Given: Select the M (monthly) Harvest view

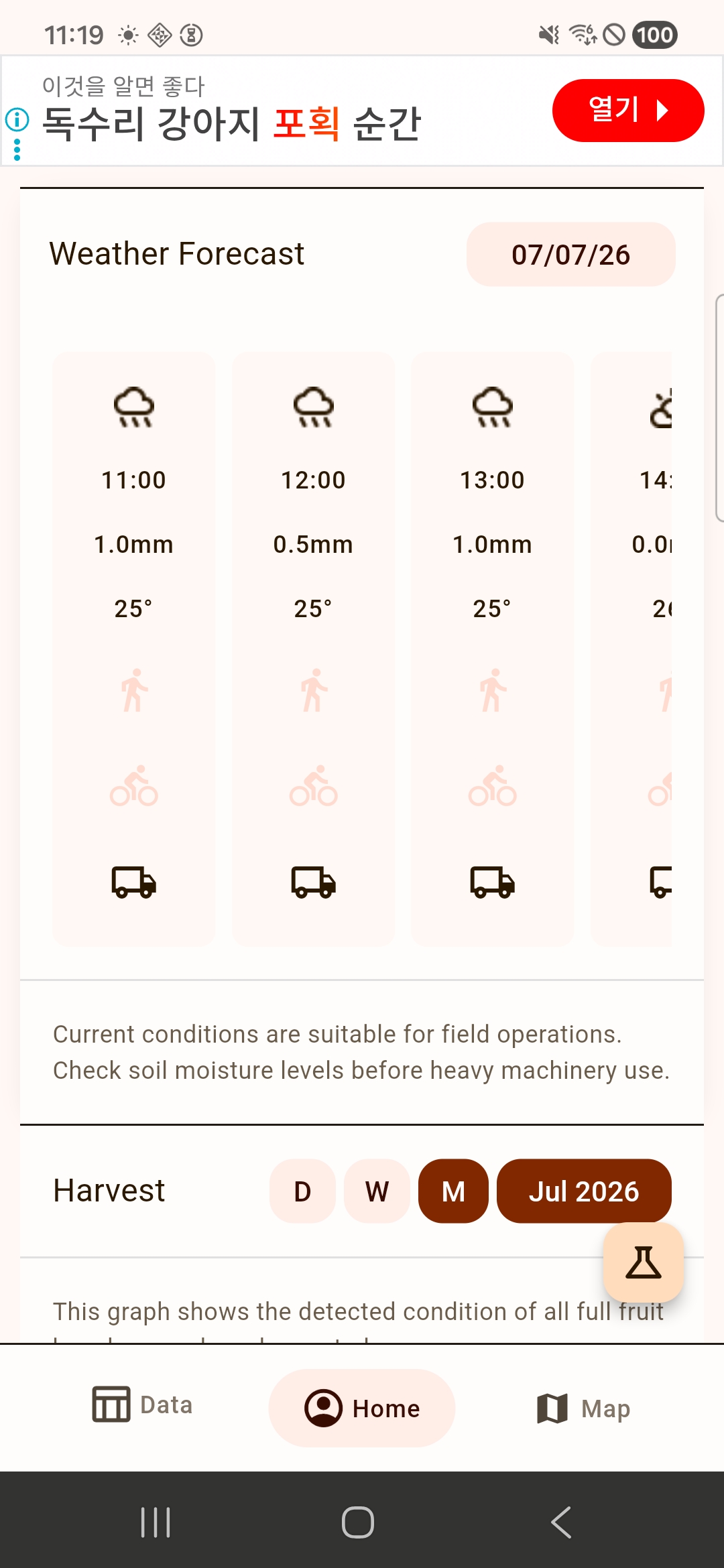Looking at the screenshot, I should (453, 1191).
